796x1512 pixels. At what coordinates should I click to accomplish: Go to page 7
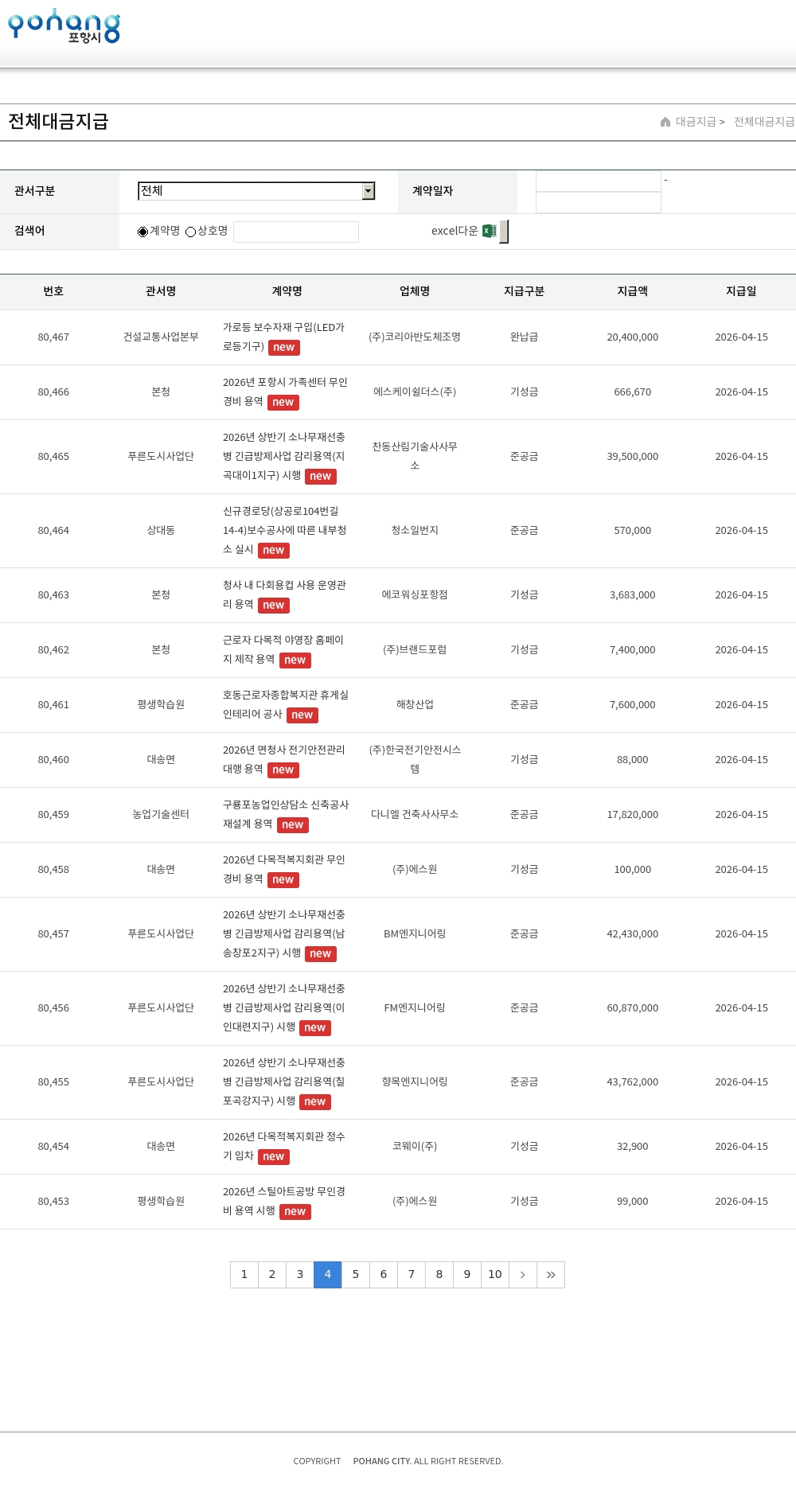pos(412,1275)
